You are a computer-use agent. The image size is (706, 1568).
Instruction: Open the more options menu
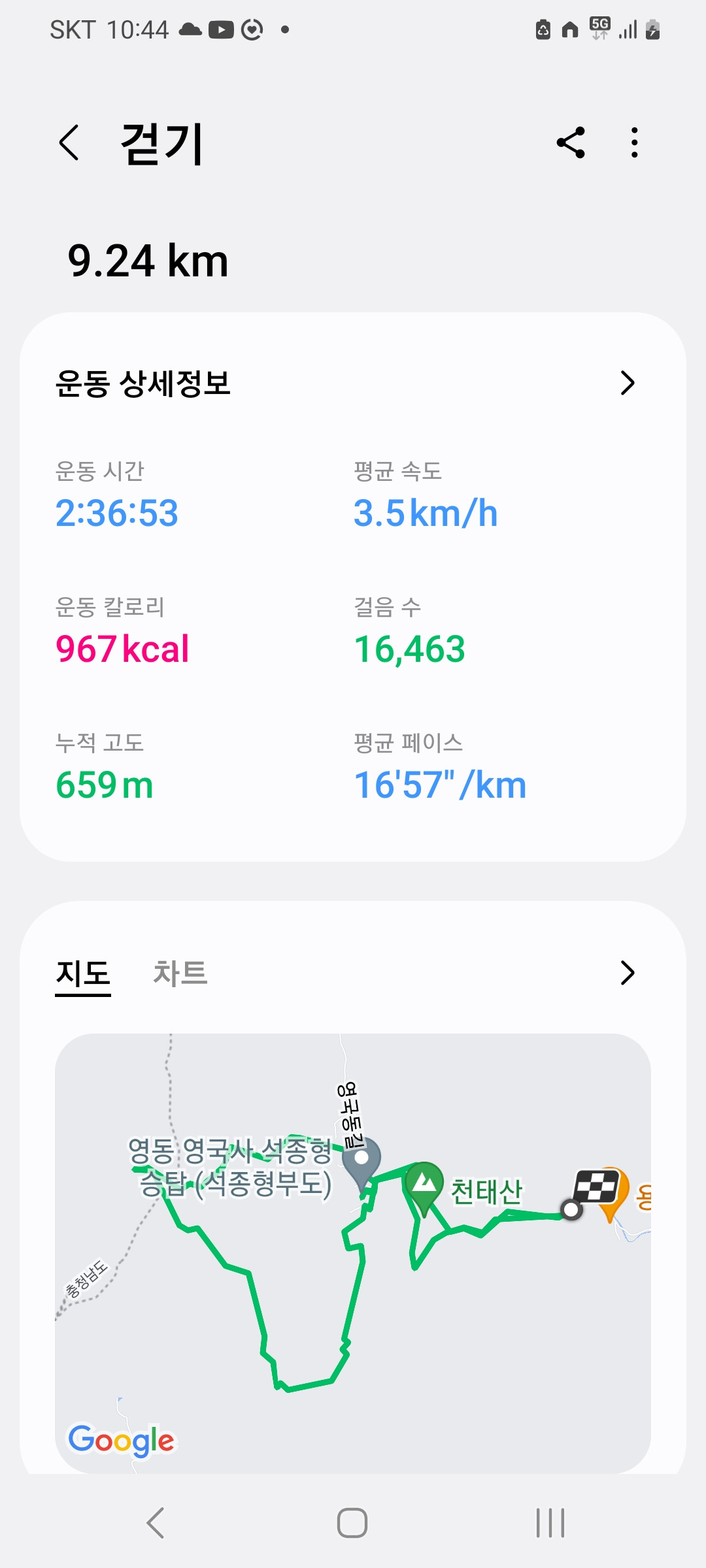pos(634,143)
